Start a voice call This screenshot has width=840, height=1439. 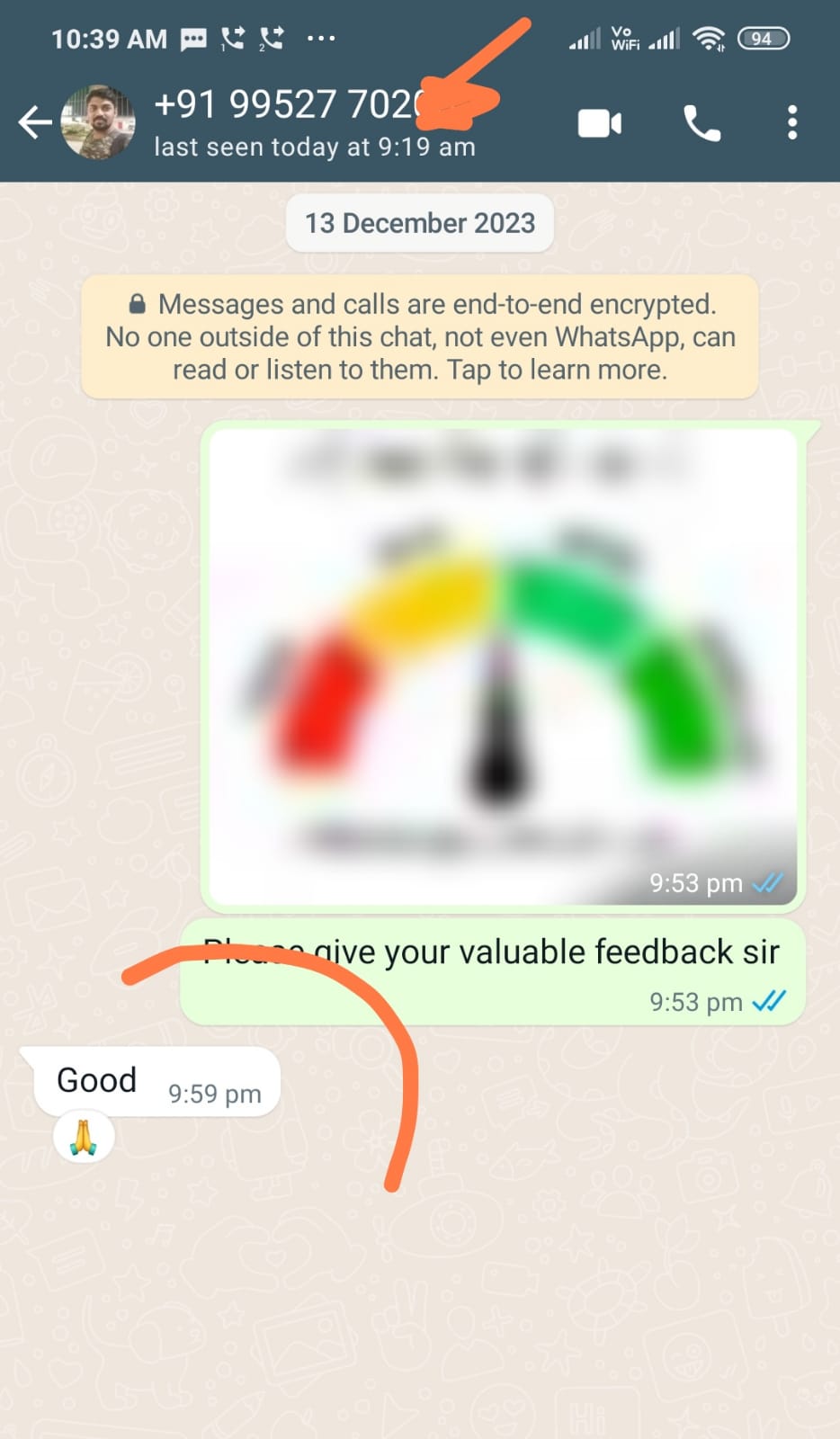pyautogui.click(x=701, y=123)
